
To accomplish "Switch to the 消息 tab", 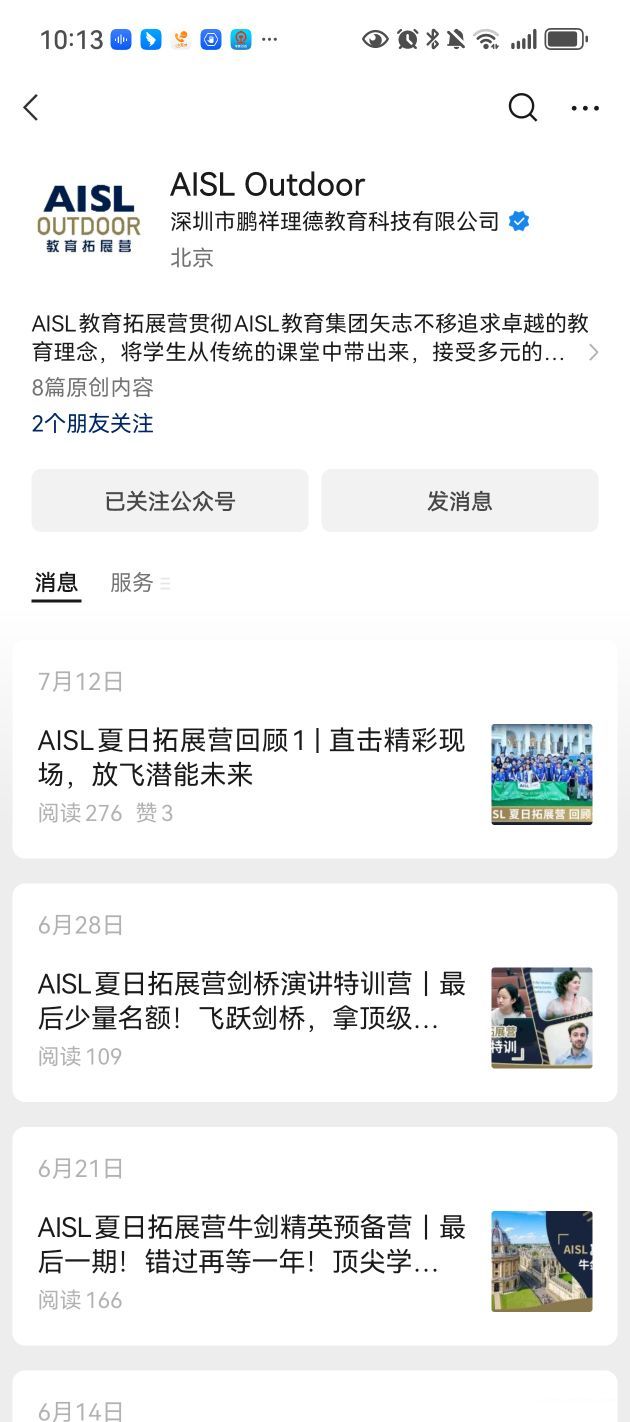I will point(56,583).
